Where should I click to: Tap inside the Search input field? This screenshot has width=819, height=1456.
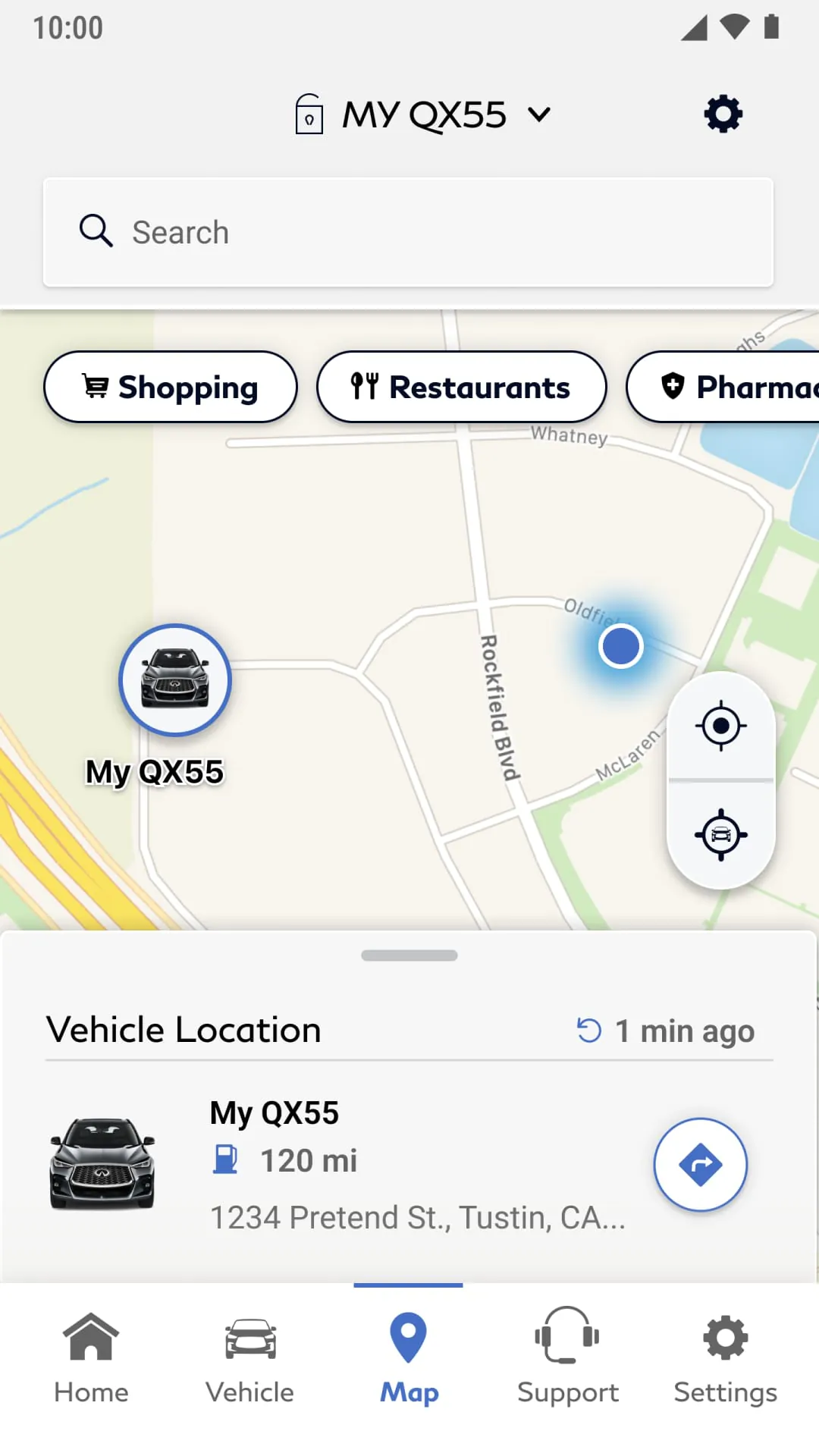pyautogui.click(x=303, y=232)
